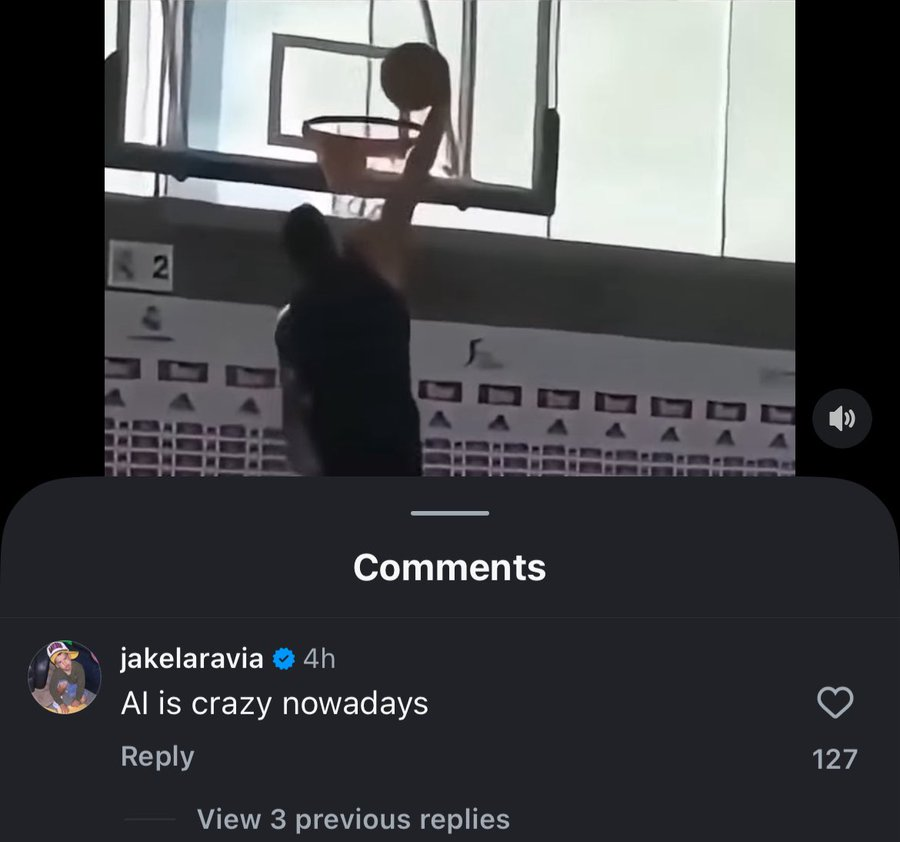
Task: Like jakelaravia's comment
Action: 835,703
